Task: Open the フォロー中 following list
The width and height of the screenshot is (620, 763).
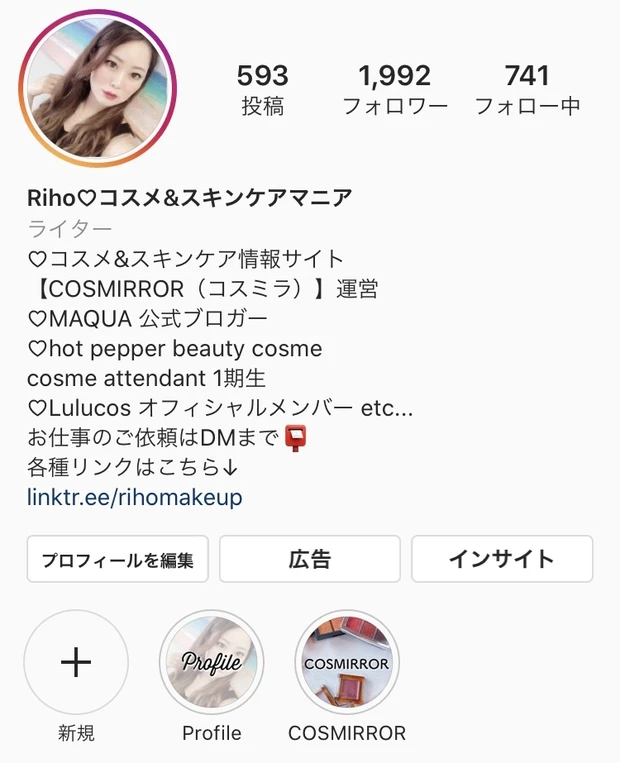Action: click(x=527, y=89)
